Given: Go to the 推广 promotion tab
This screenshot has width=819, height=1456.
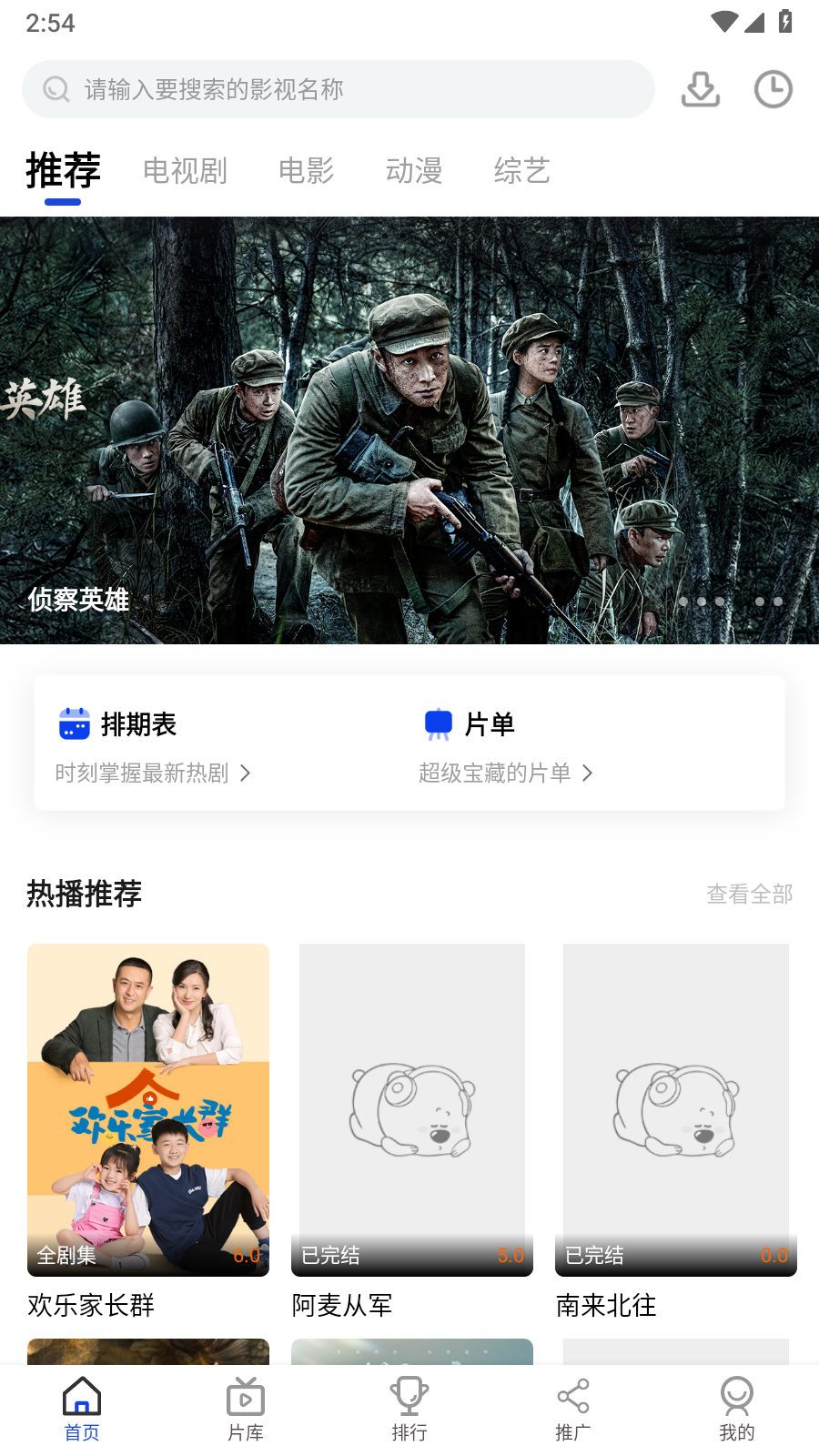Looking at the screenshot, I should click(x=573, y=1409).
